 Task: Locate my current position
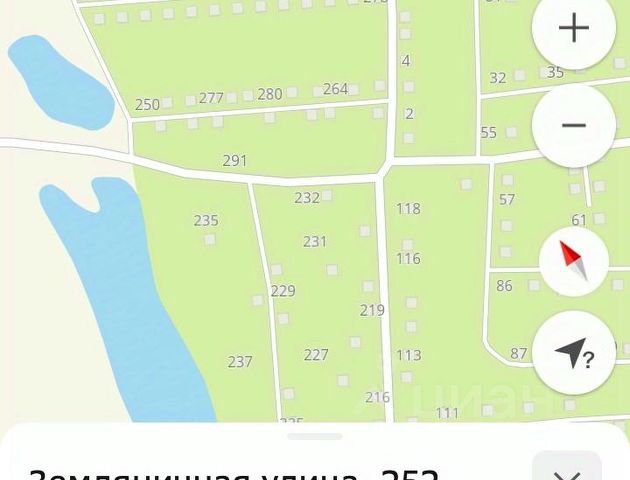tap(573, 352)
